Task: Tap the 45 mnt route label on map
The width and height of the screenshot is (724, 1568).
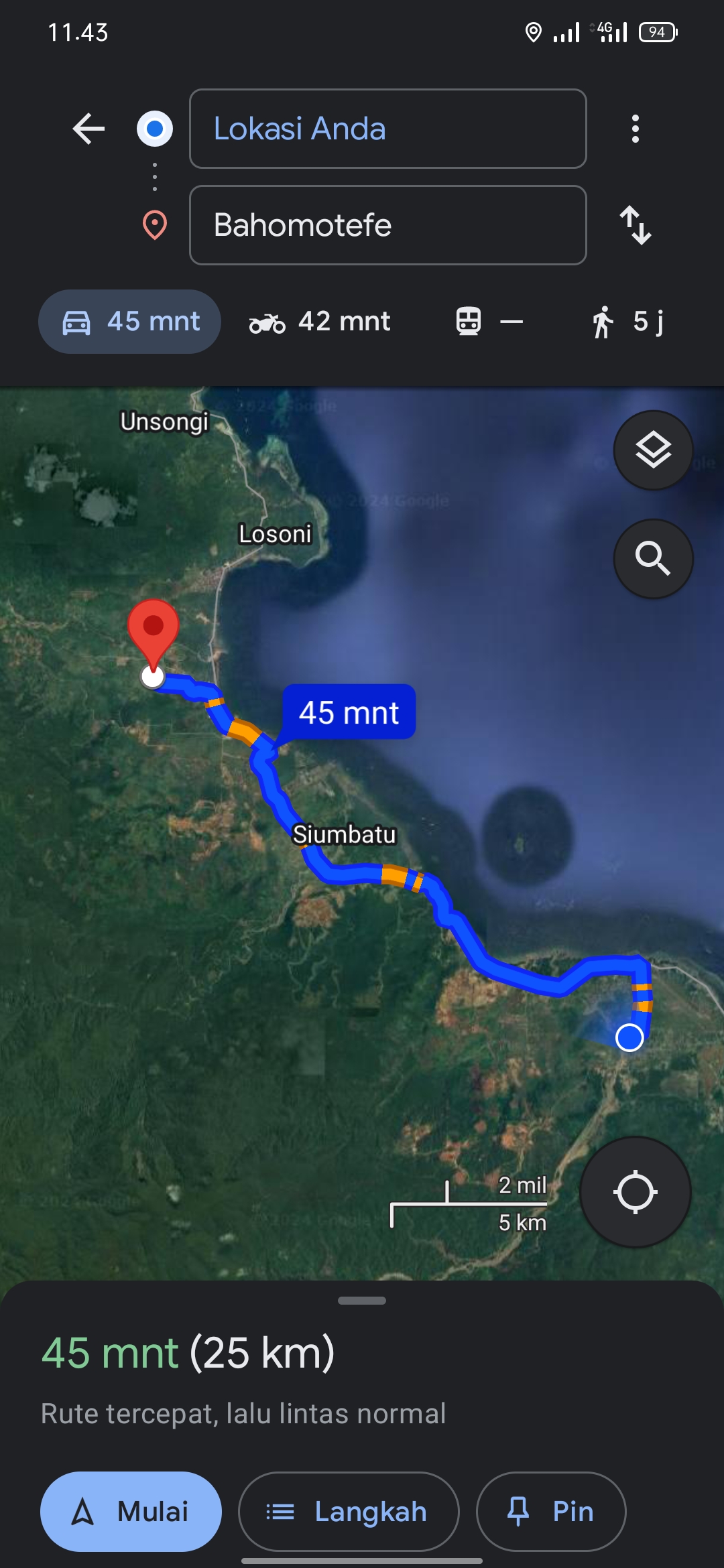Action: (349, 712)
